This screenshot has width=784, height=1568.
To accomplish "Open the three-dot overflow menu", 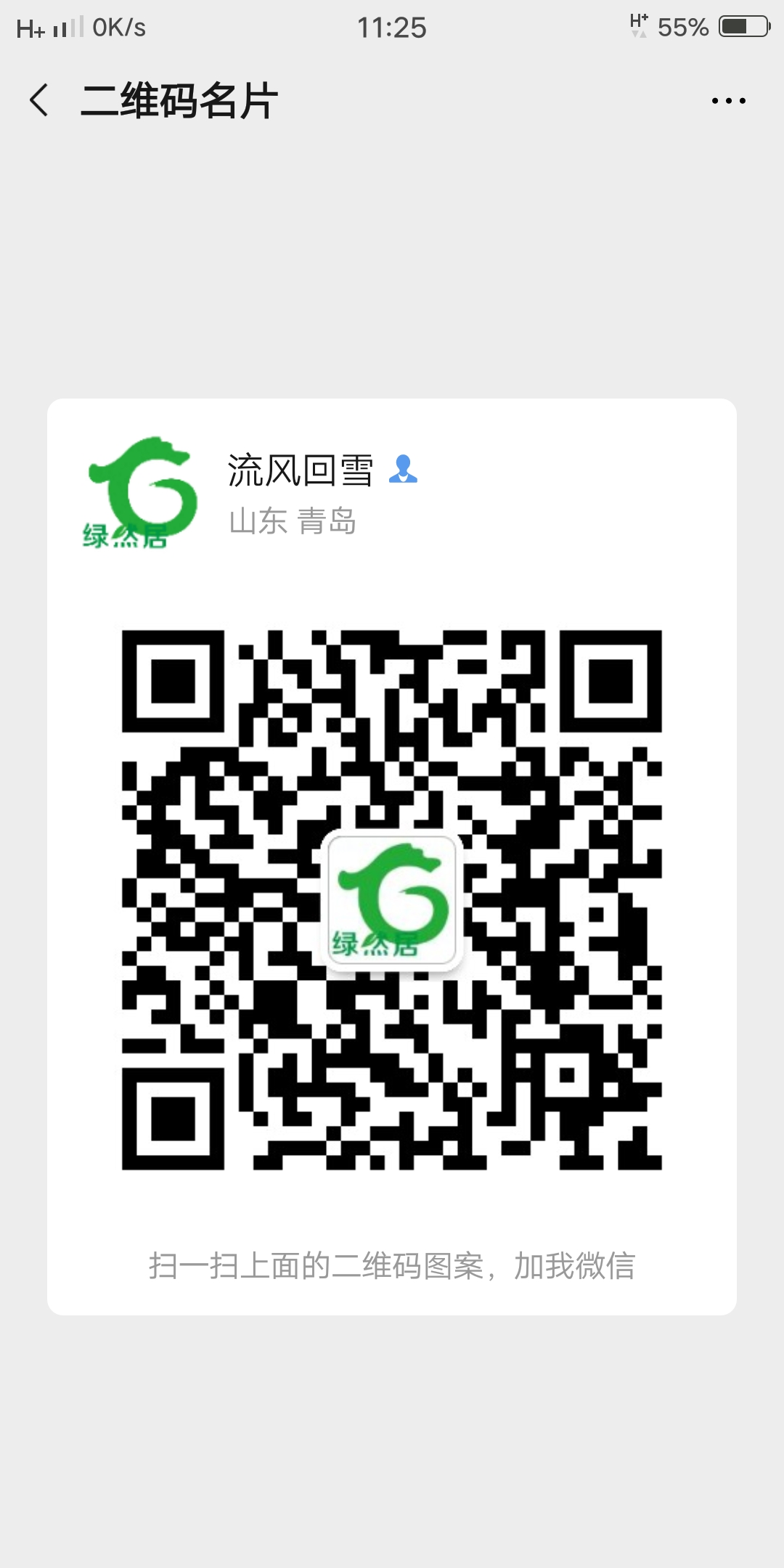I will pyautogui.click(x=728, y=101).
